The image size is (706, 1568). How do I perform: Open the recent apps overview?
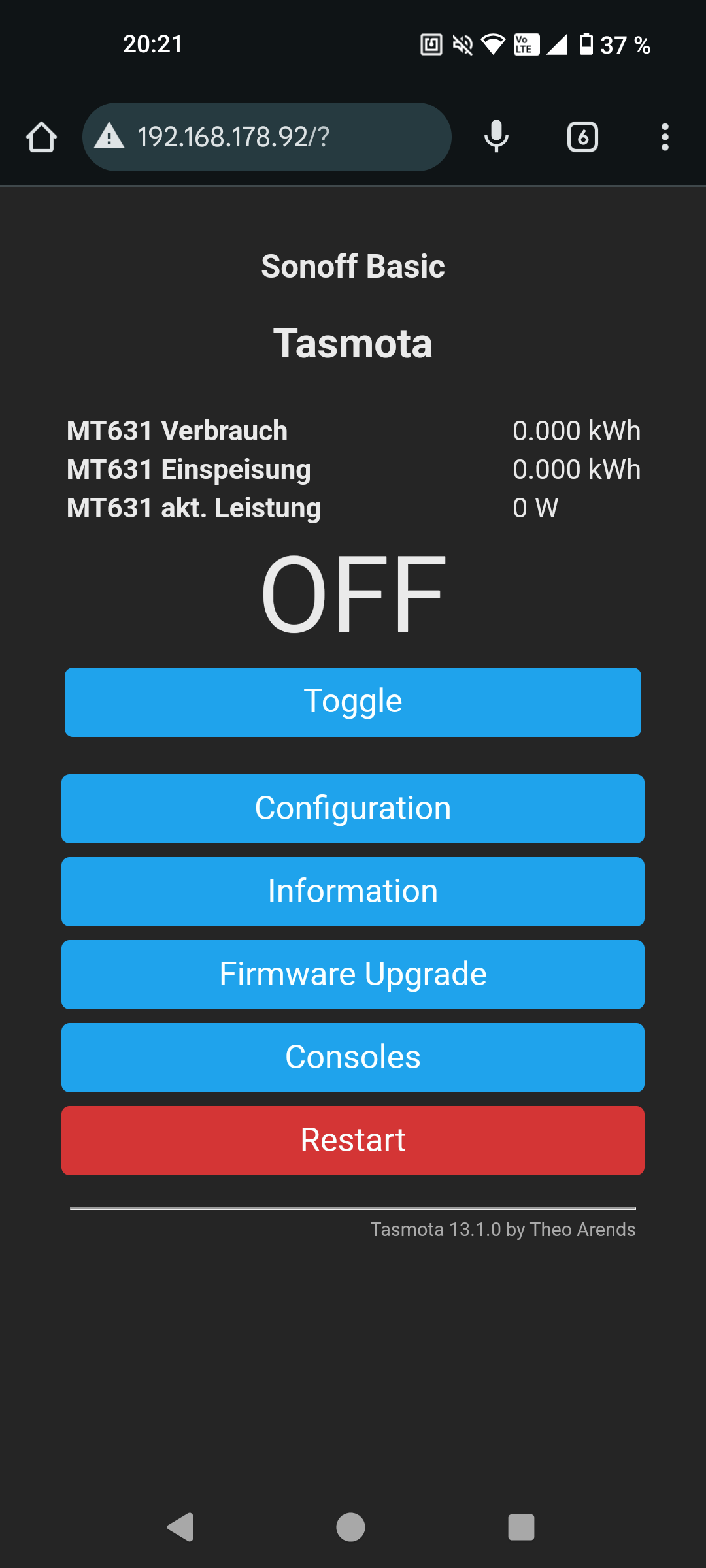coord(521,1527)
